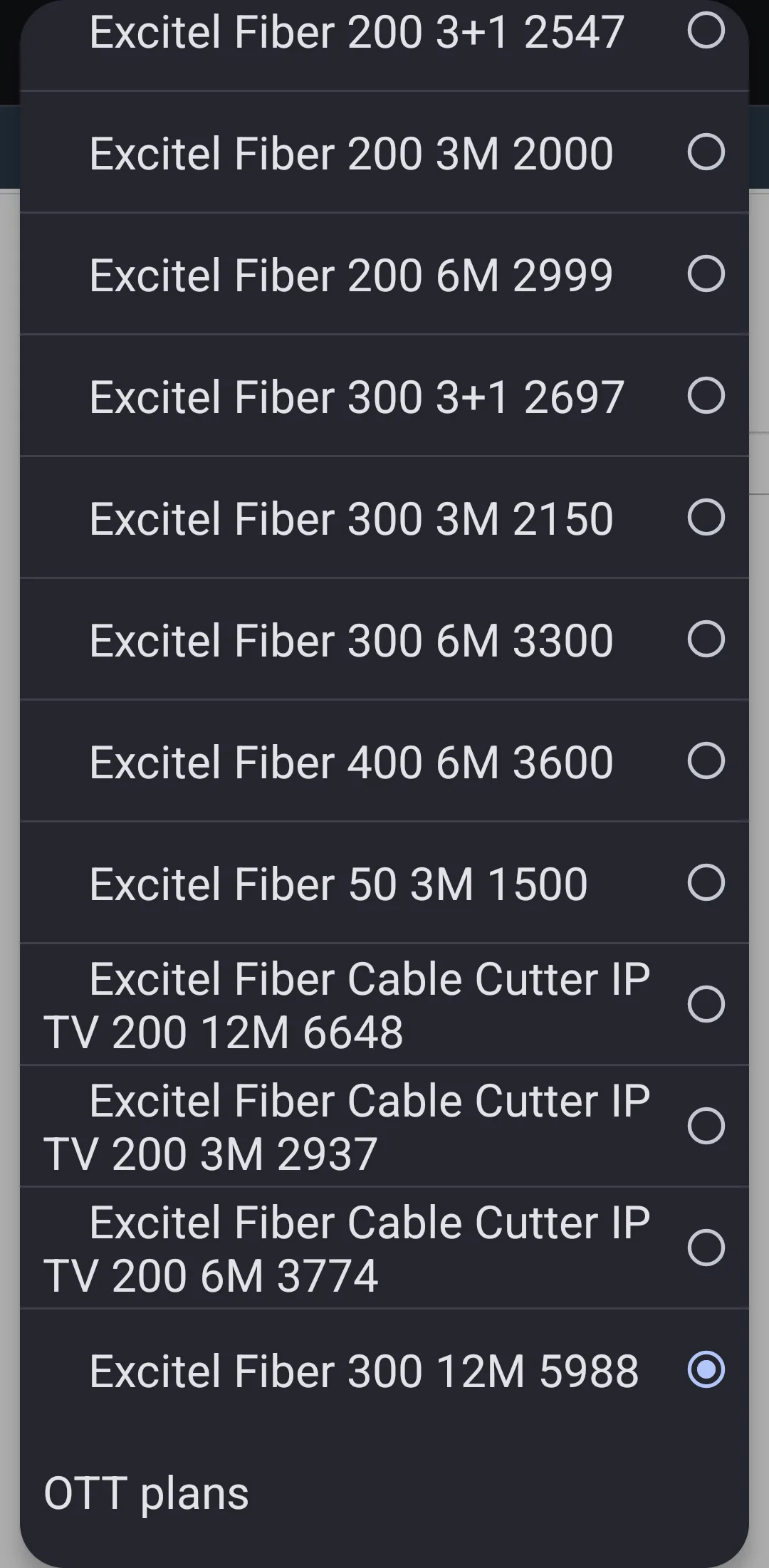This screenshot has height=1568, width=769.
Task: Tap the selected Excitel Fiber 300 12M 5988
Action: tap(384, 1371)
